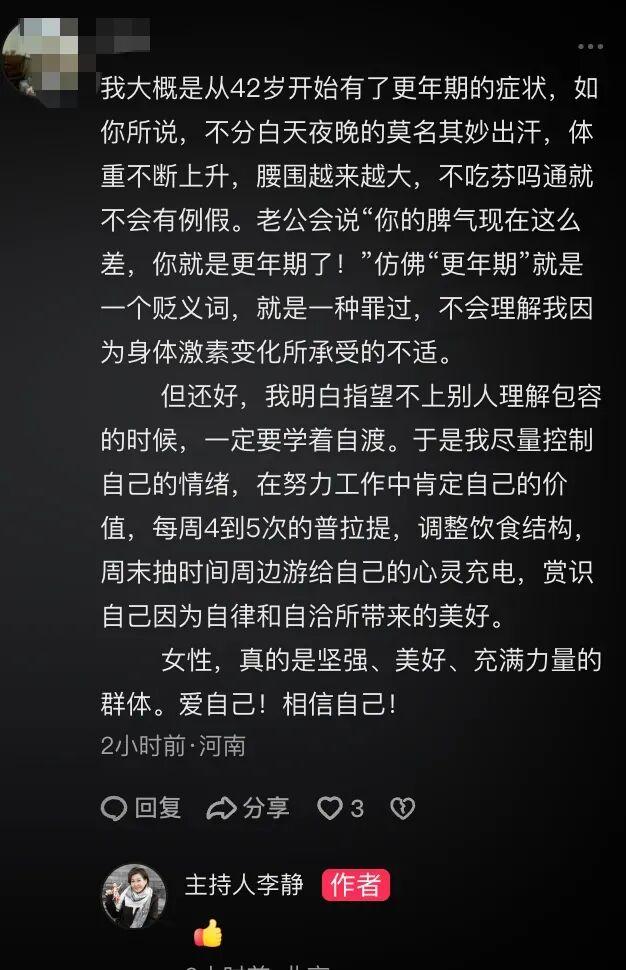Like the comment with 3 likes
The width and height of the screenshot is (626, 970).
pyautogui.click(x=339, y=808)
